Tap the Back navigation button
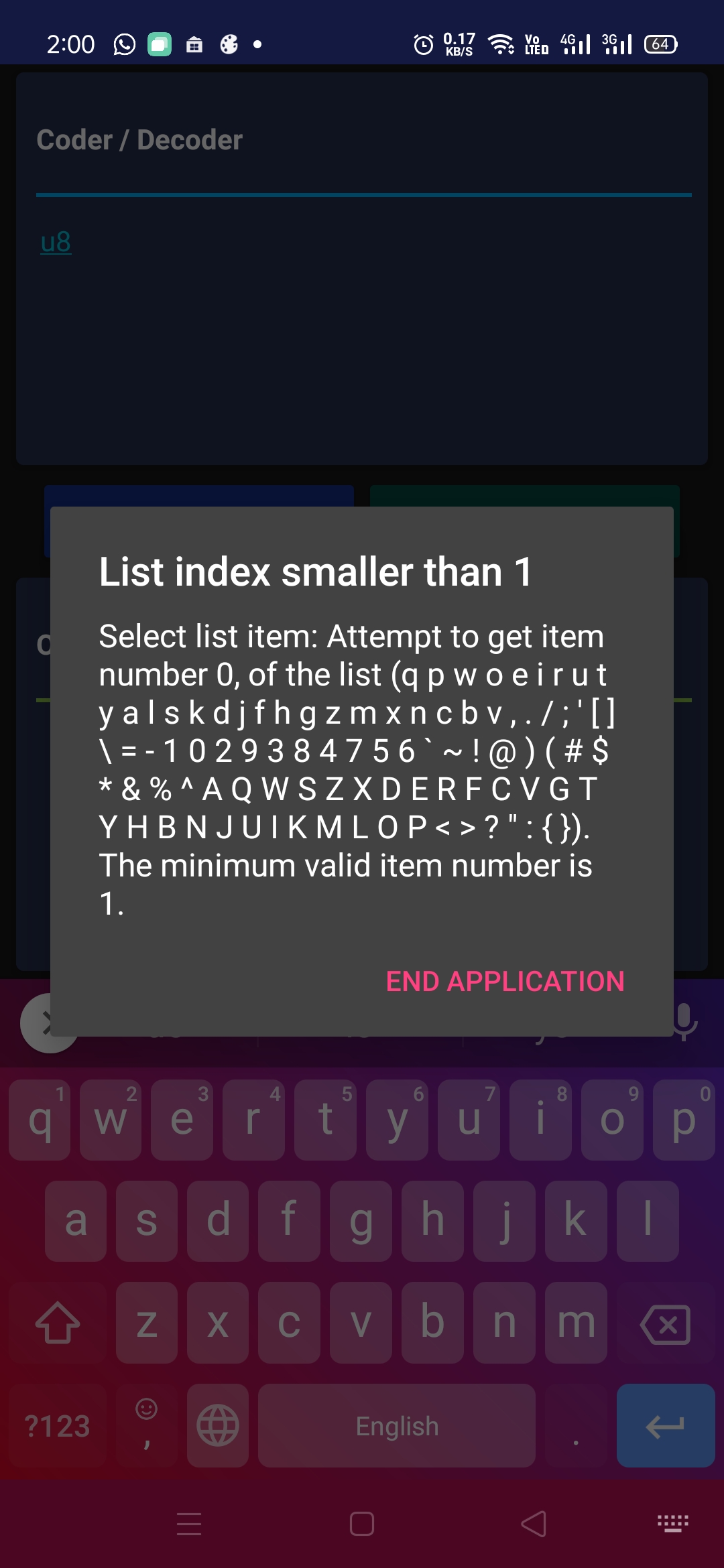The image size is (724, 1568). pyautogui.click(x=534, y=1524)
